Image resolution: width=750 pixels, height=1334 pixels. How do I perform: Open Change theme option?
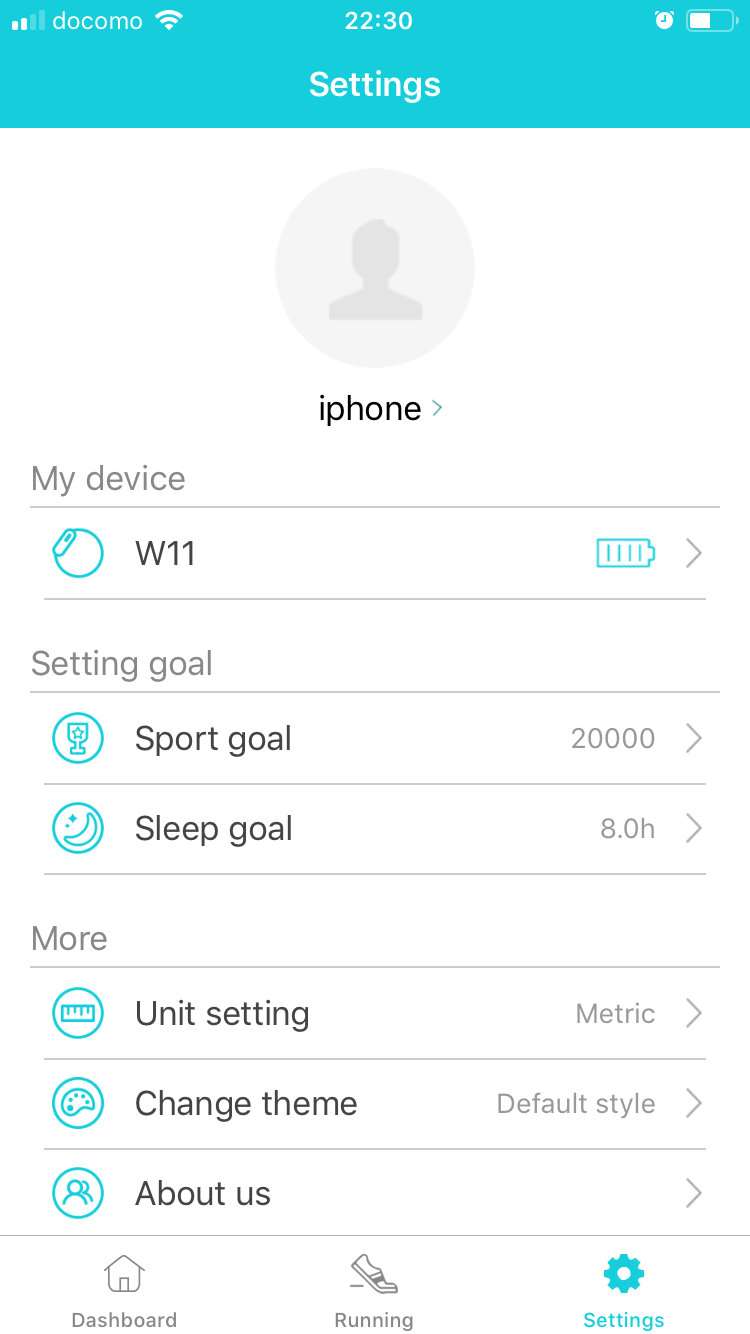(375, 1104)
